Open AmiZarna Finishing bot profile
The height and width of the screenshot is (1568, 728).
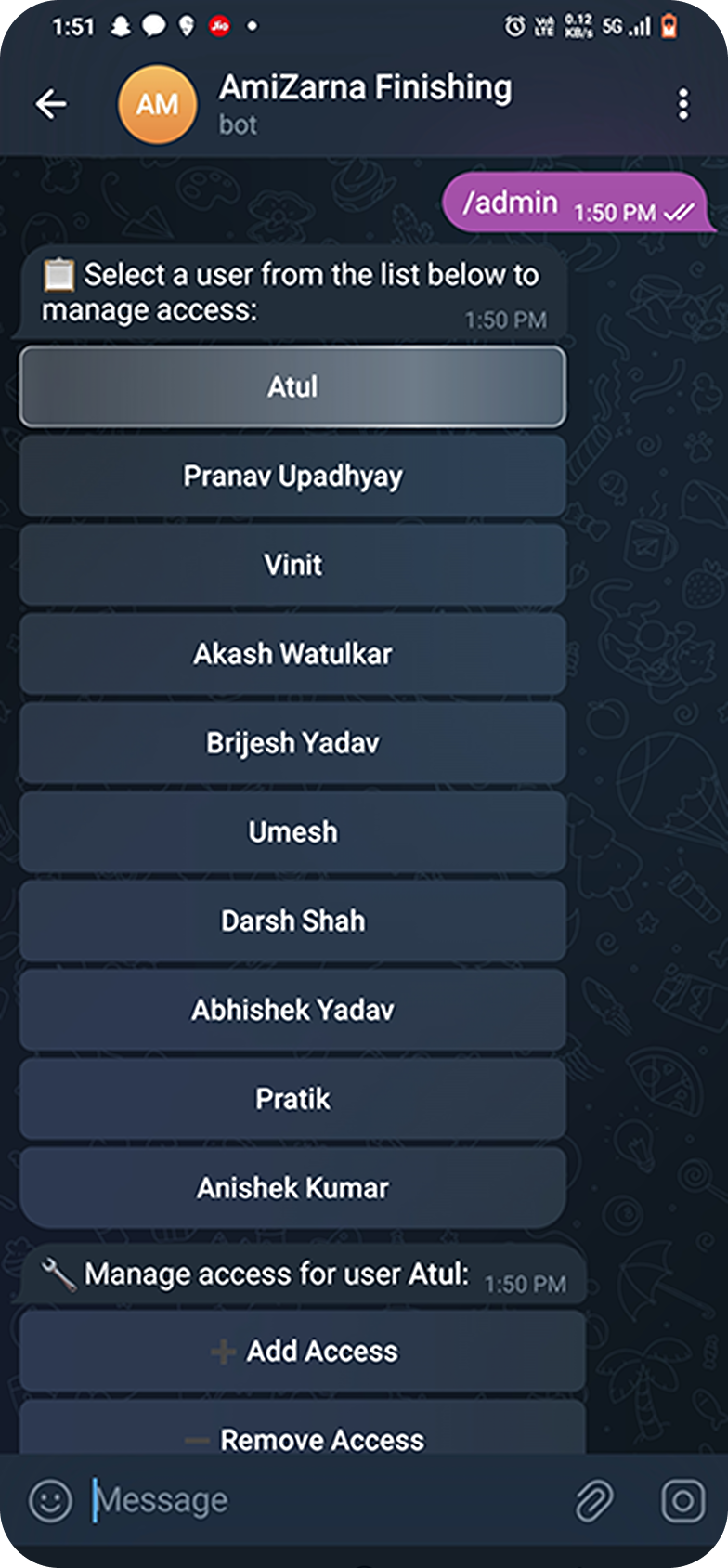coord(364,102)
